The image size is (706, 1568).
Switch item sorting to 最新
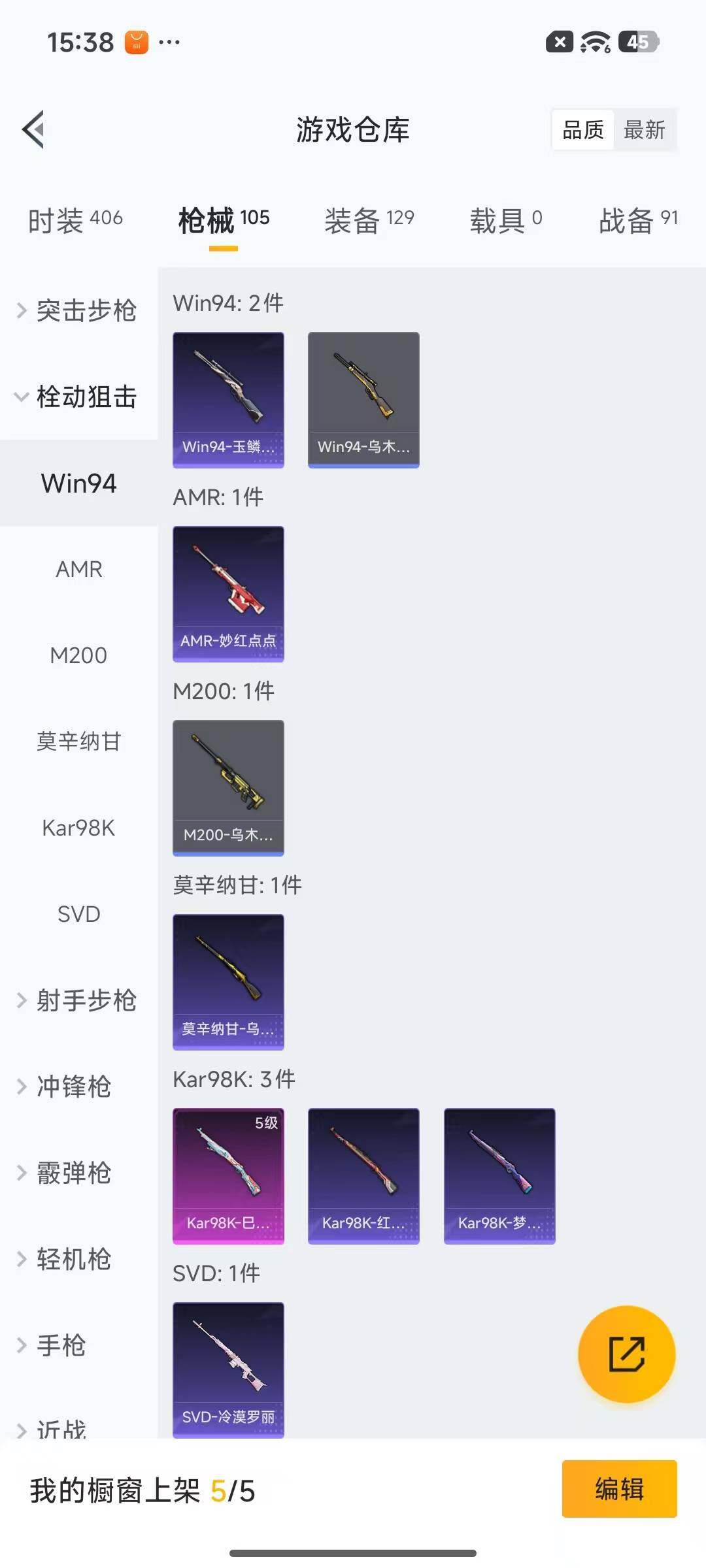[x=645, y=130]
